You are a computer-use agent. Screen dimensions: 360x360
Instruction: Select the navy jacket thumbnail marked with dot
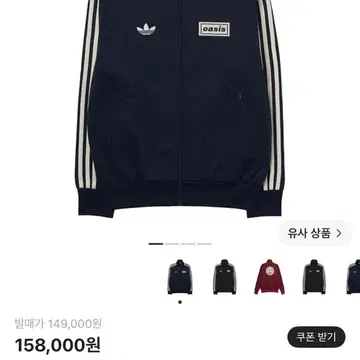[x=180, y=277]
